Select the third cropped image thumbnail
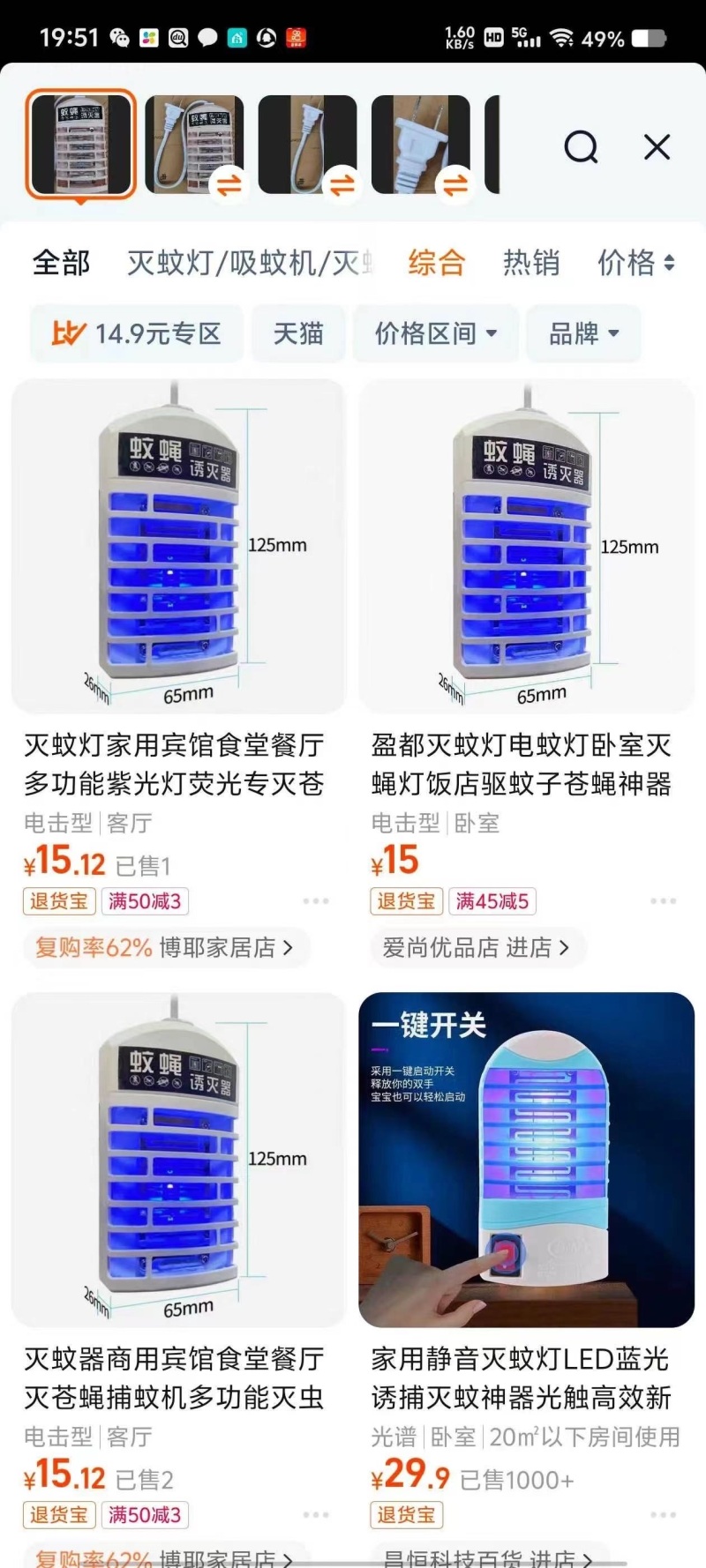This screenshot has width=706, height=1568. 308,145
